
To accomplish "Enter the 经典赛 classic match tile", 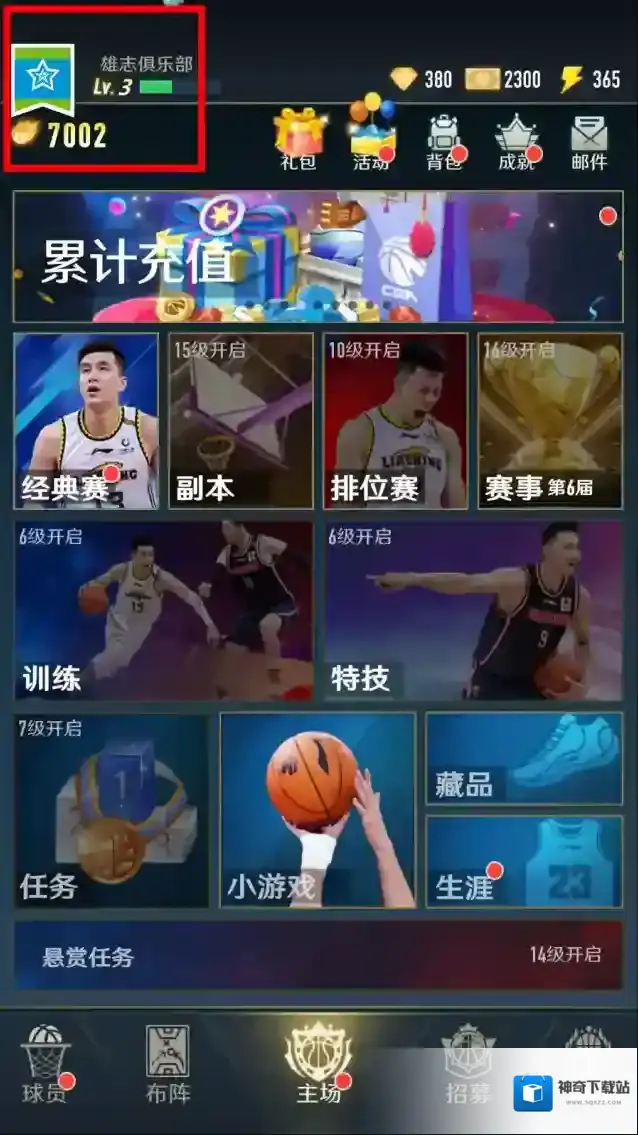I will click(x=86, y=421).
